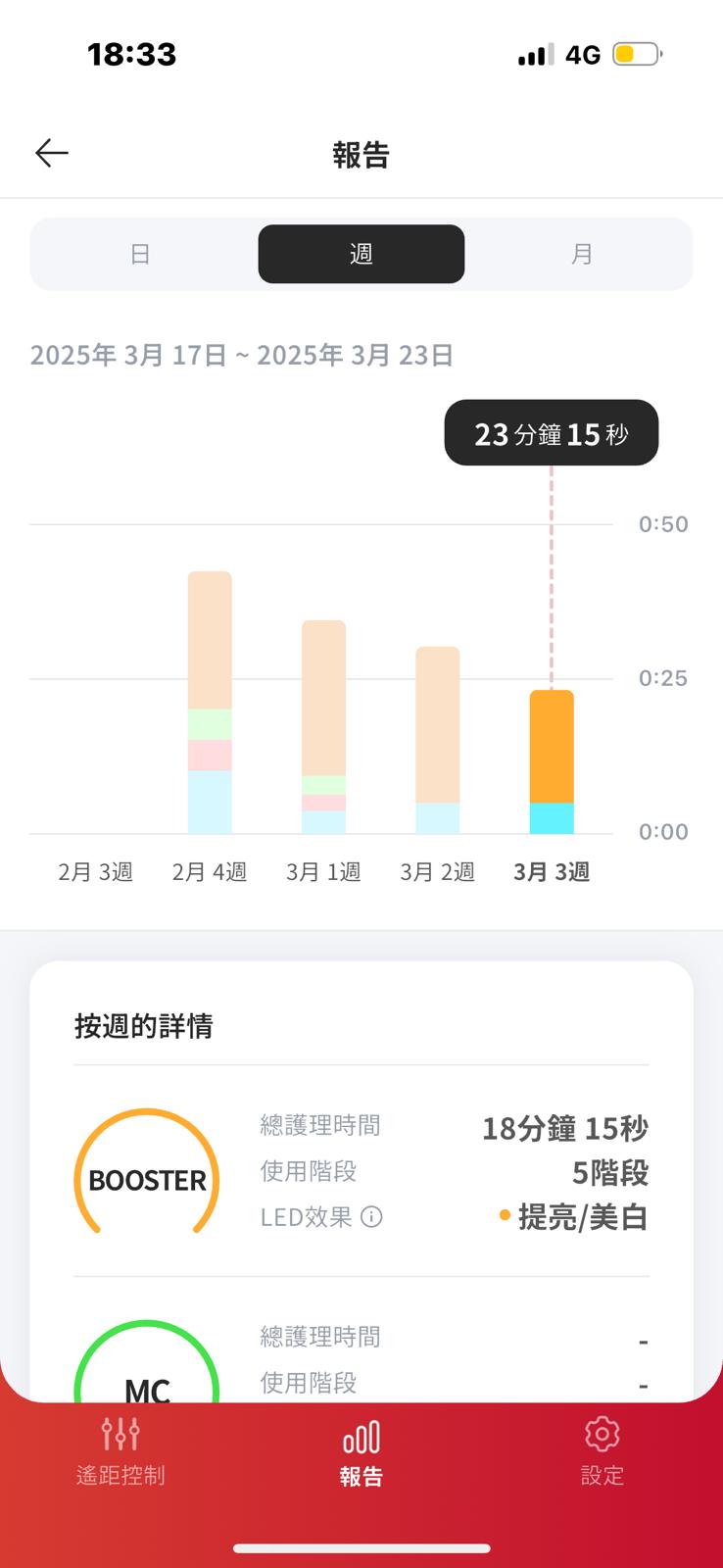Select the 週 (week) segment

click(x=361, y=254)
